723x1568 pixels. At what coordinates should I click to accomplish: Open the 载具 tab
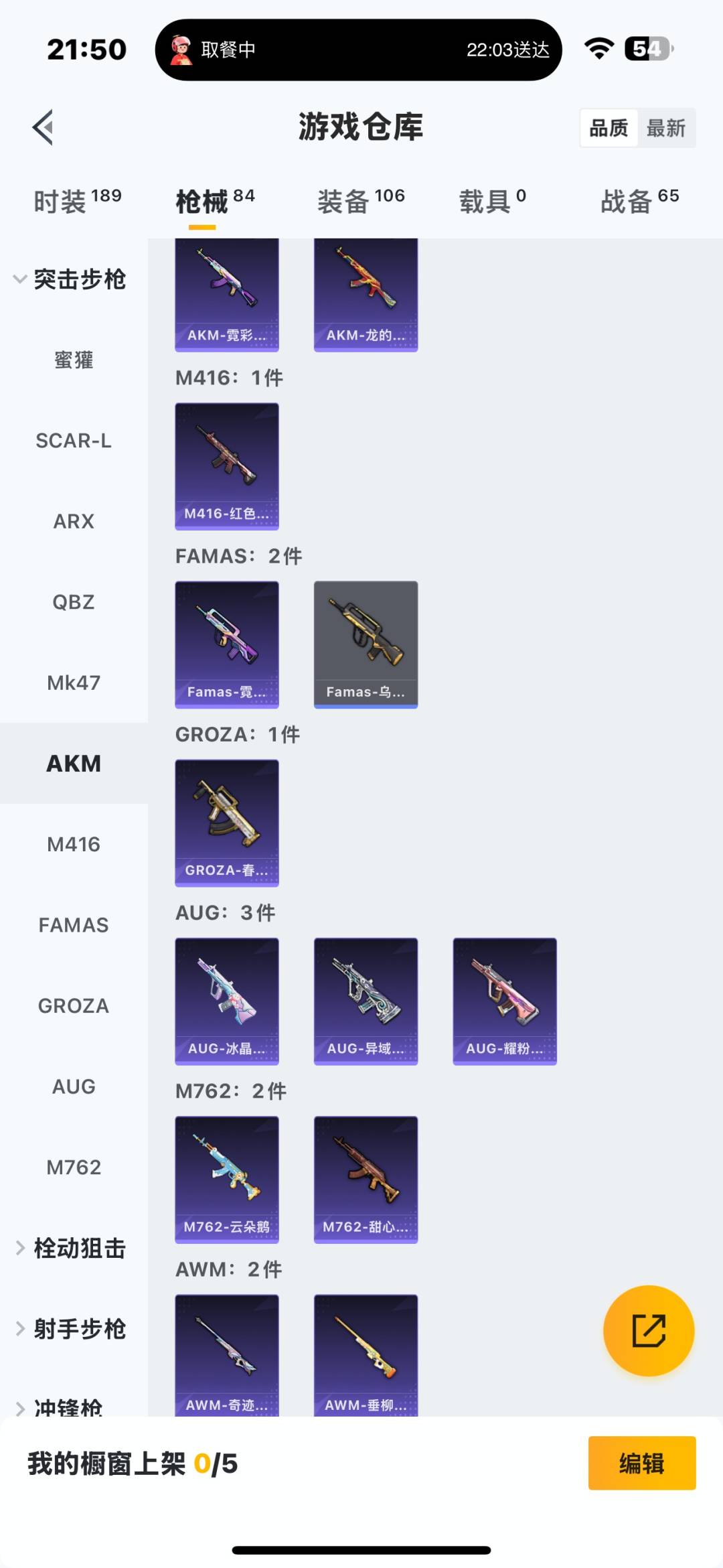tap(492, 201)
